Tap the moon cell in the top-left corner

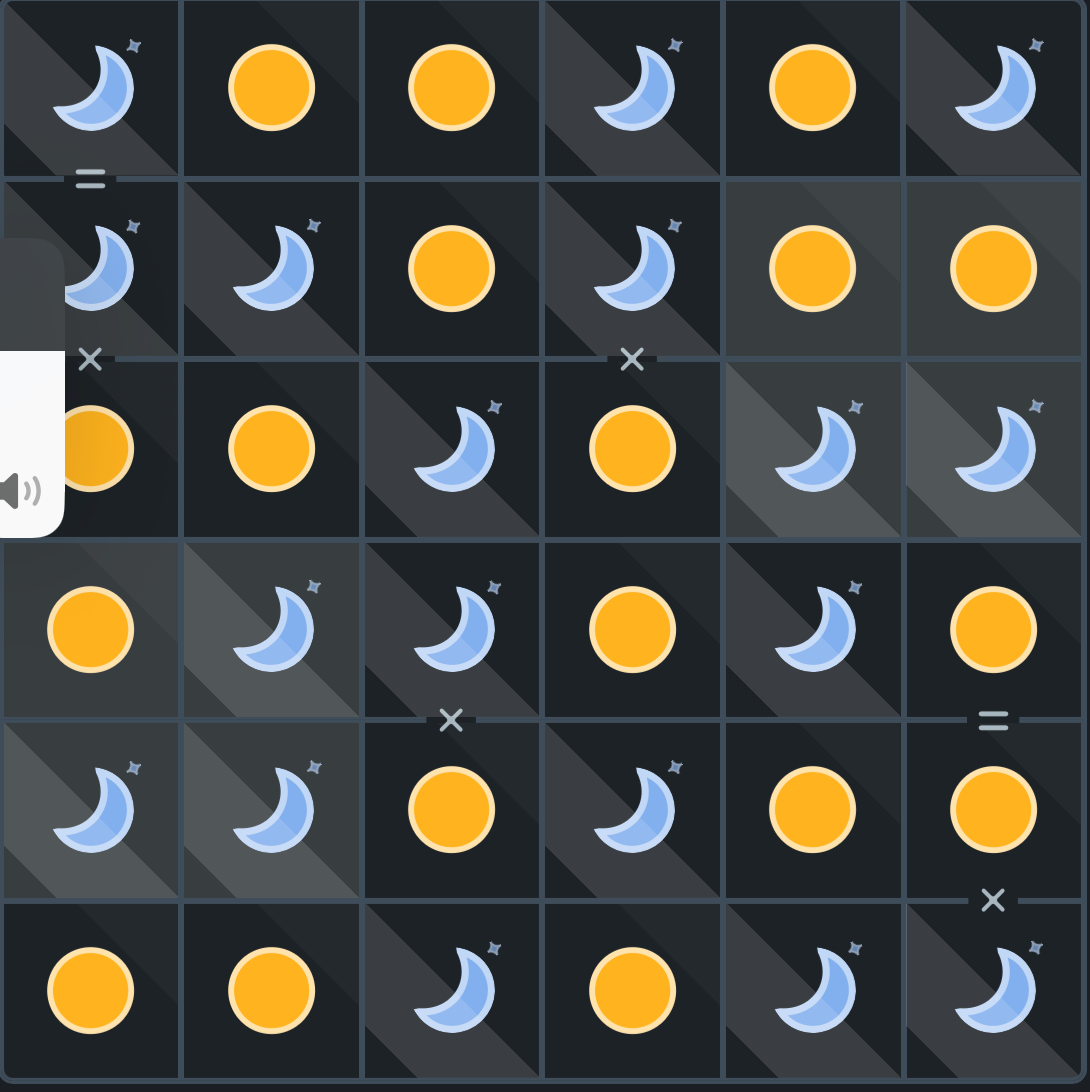point(91,89)
